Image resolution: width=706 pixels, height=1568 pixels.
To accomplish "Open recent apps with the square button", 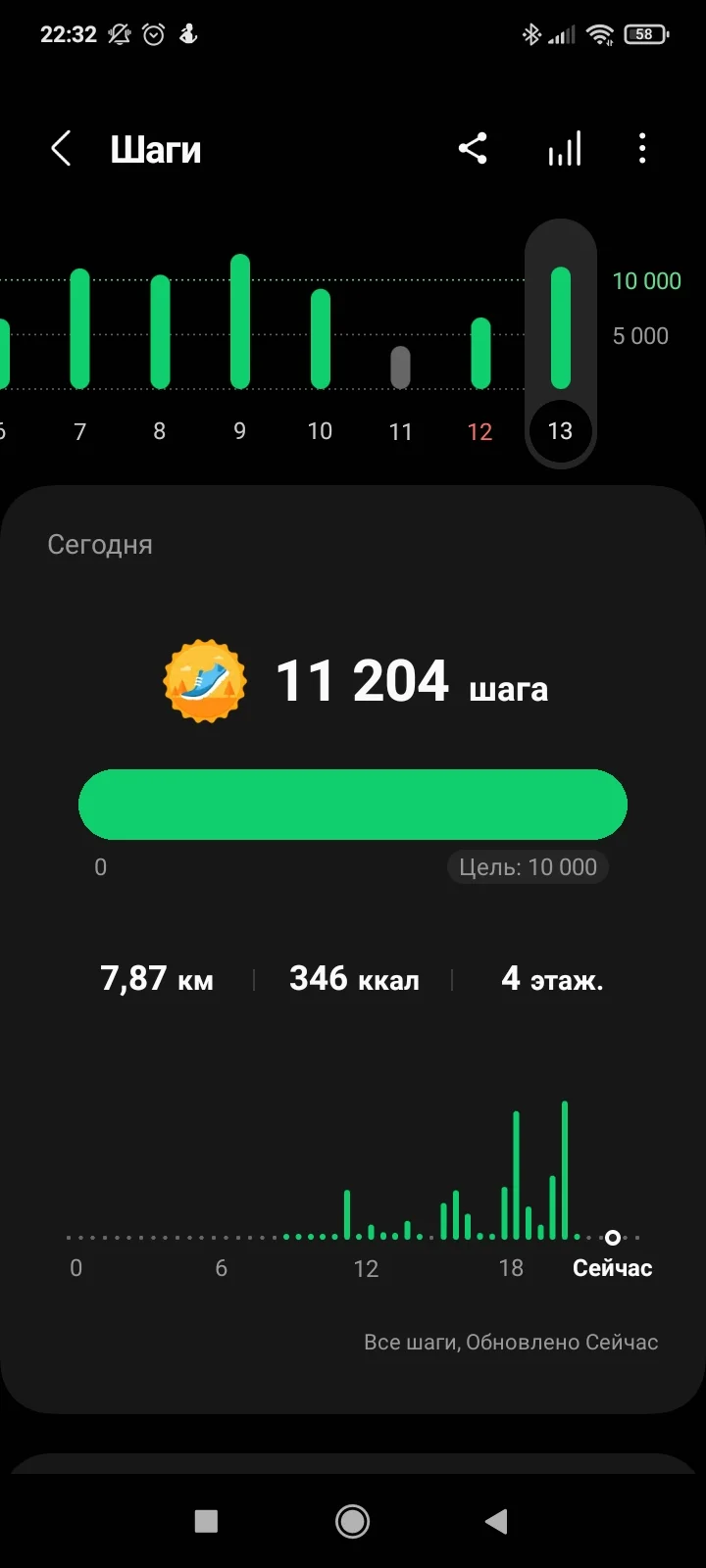I will point(206,1521).
